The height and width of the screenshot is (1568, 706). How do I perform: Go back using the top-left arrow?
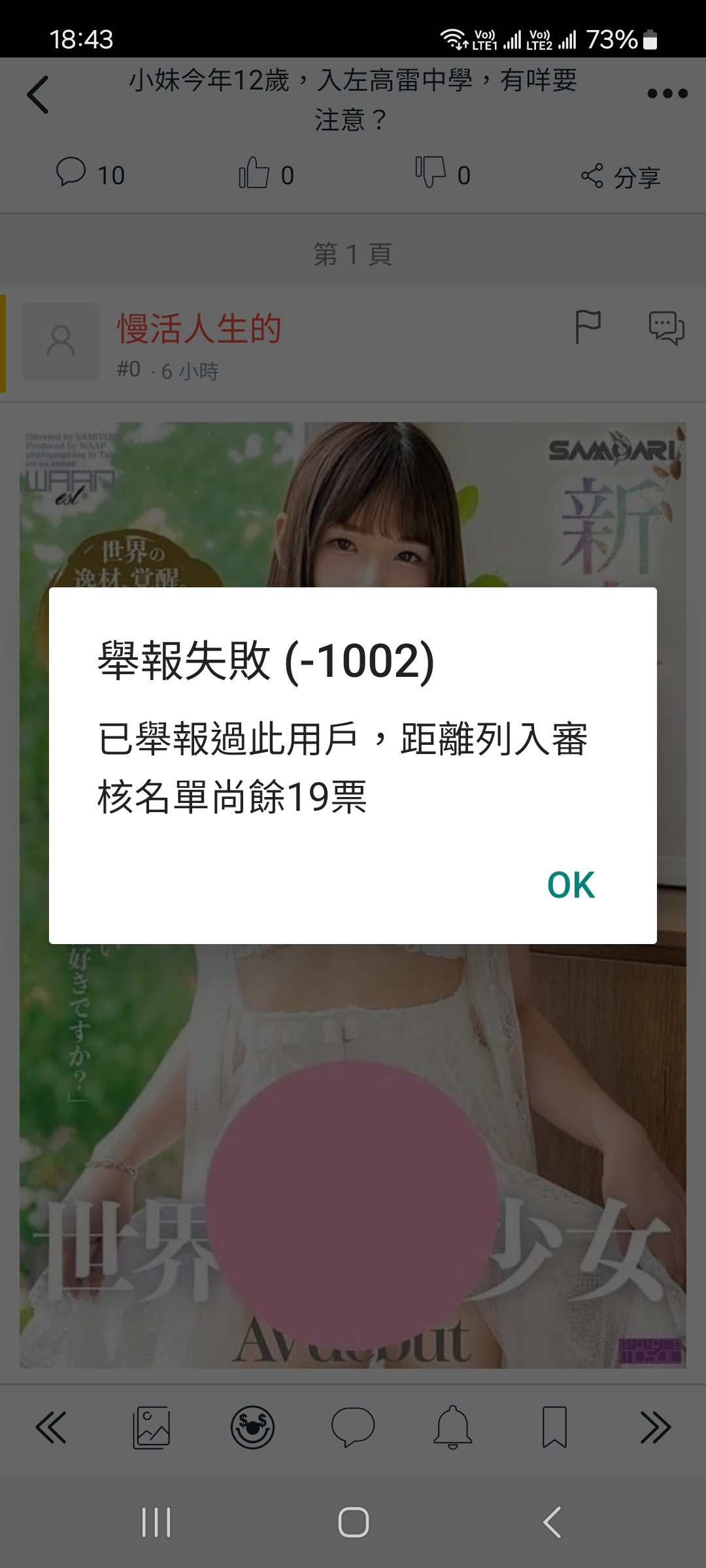38,95
